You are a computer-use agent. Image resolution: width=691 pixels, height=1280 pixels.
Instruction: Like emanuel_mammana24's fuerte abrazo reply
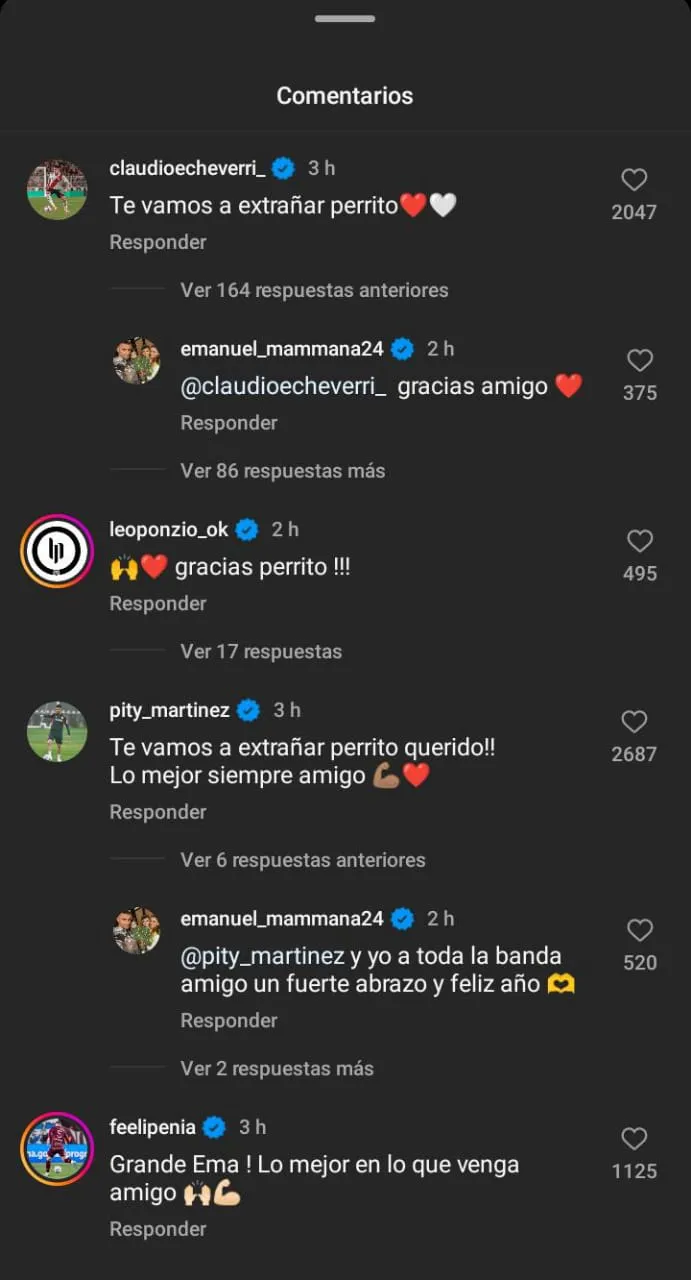click(x=639, y=931)
